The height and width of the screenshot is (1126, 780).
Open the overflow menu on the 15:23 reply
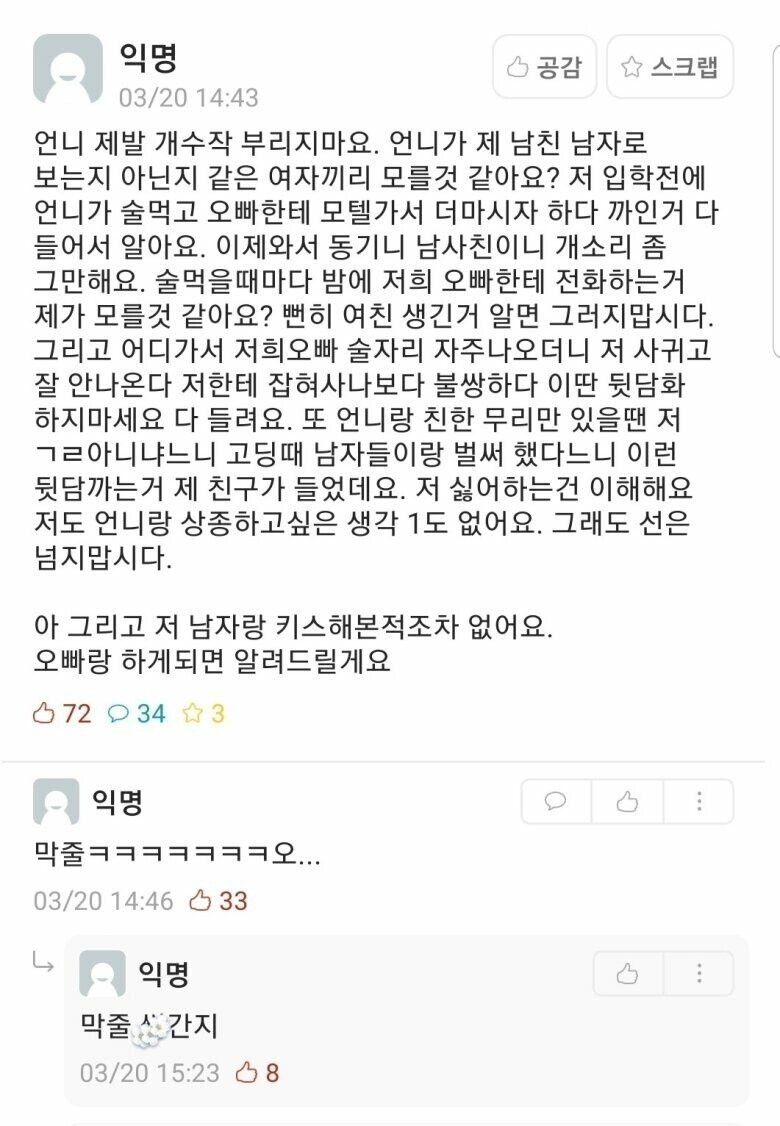click(699, 973)
